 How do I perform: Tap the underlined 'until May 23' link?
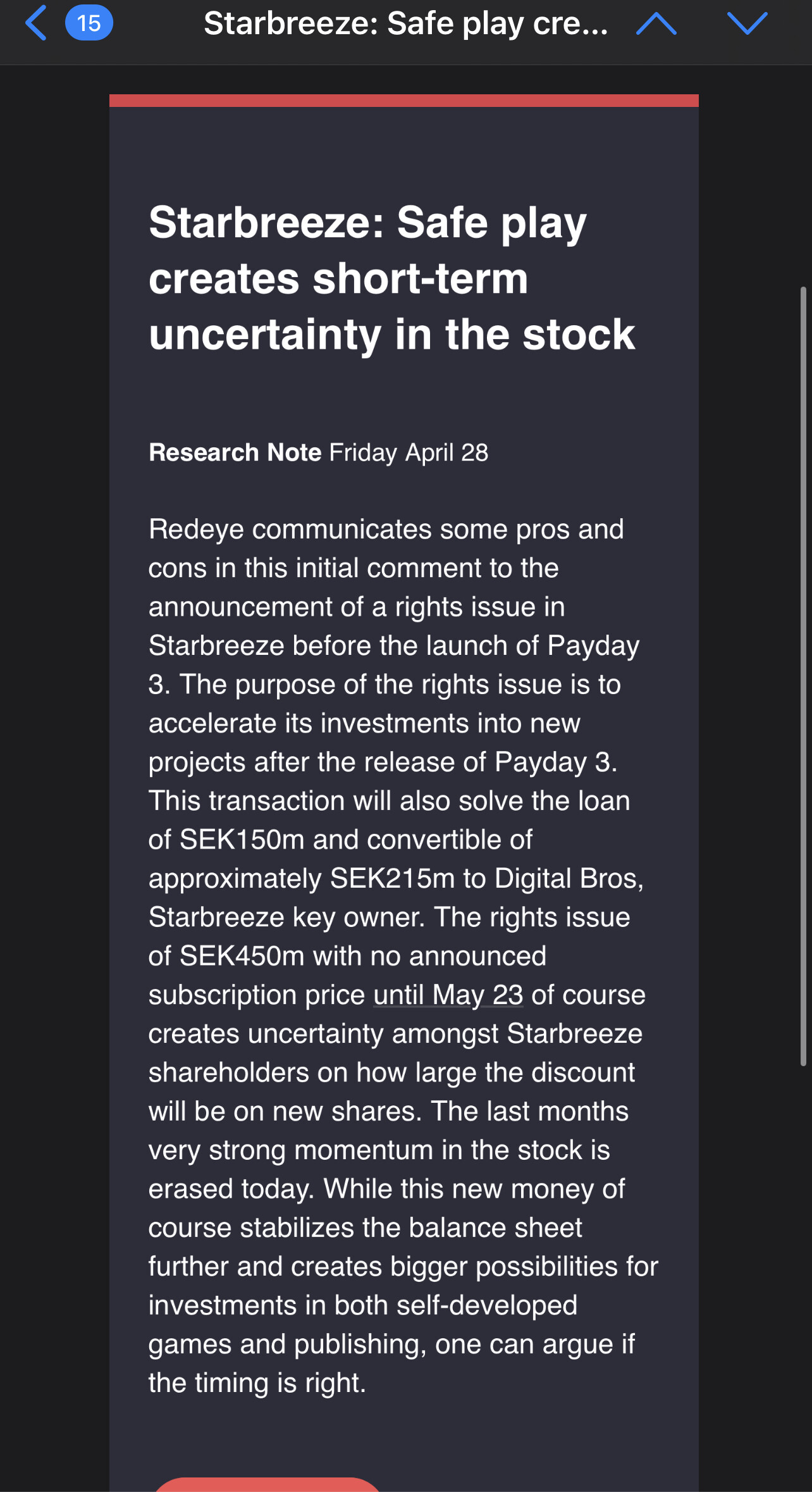pos(448,995)
